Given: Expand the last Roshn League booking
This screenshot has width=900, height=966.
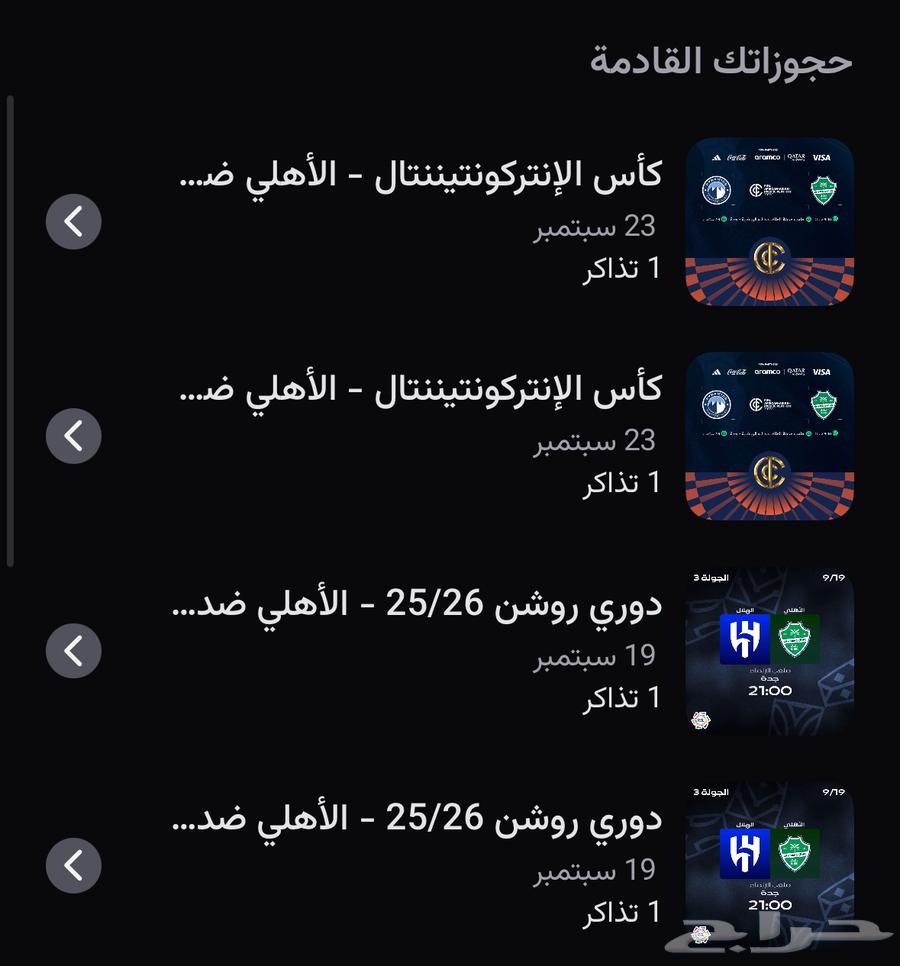Looking at the screenshot, I should pos(72,864).
